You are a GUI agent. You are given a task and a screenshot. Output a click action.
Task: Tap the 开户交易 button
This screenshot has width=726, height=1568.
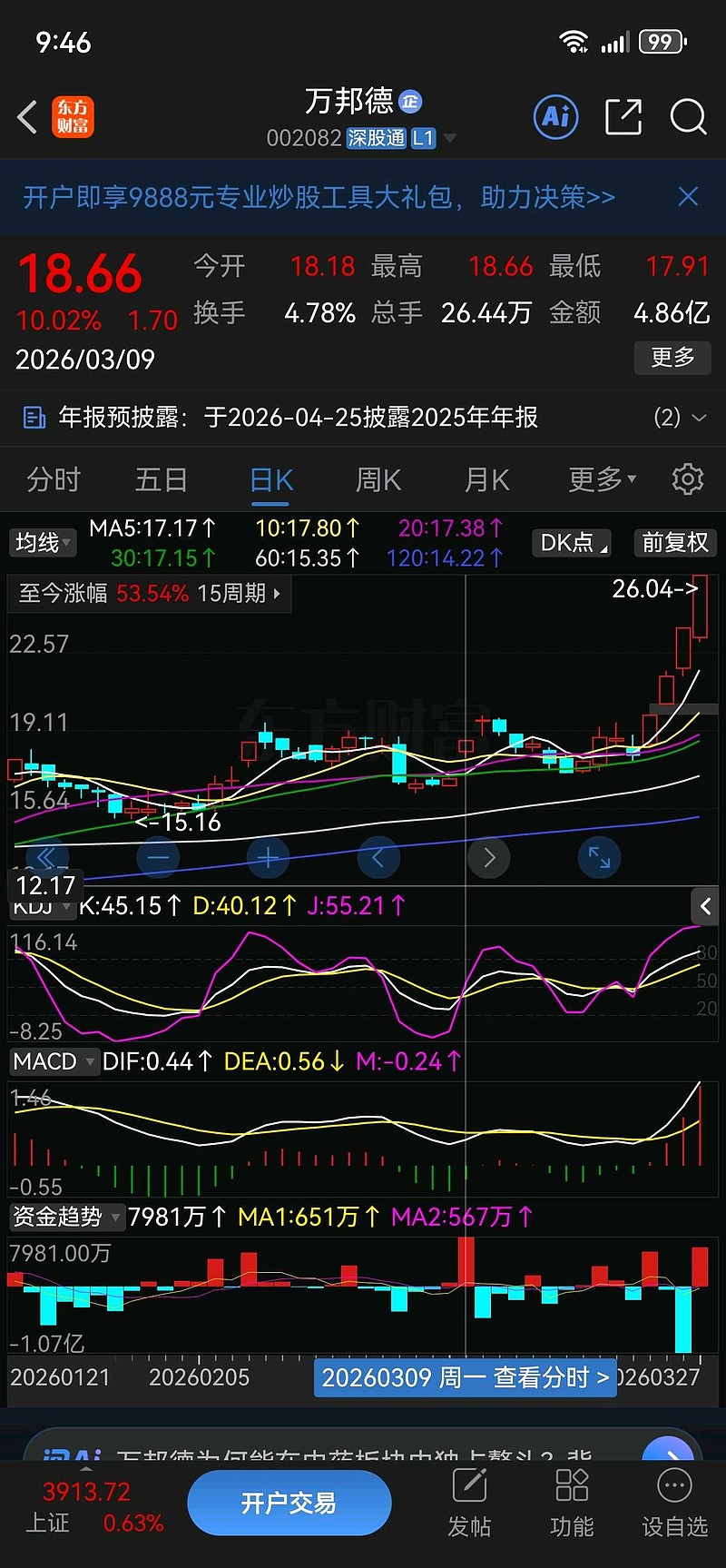289,1504
